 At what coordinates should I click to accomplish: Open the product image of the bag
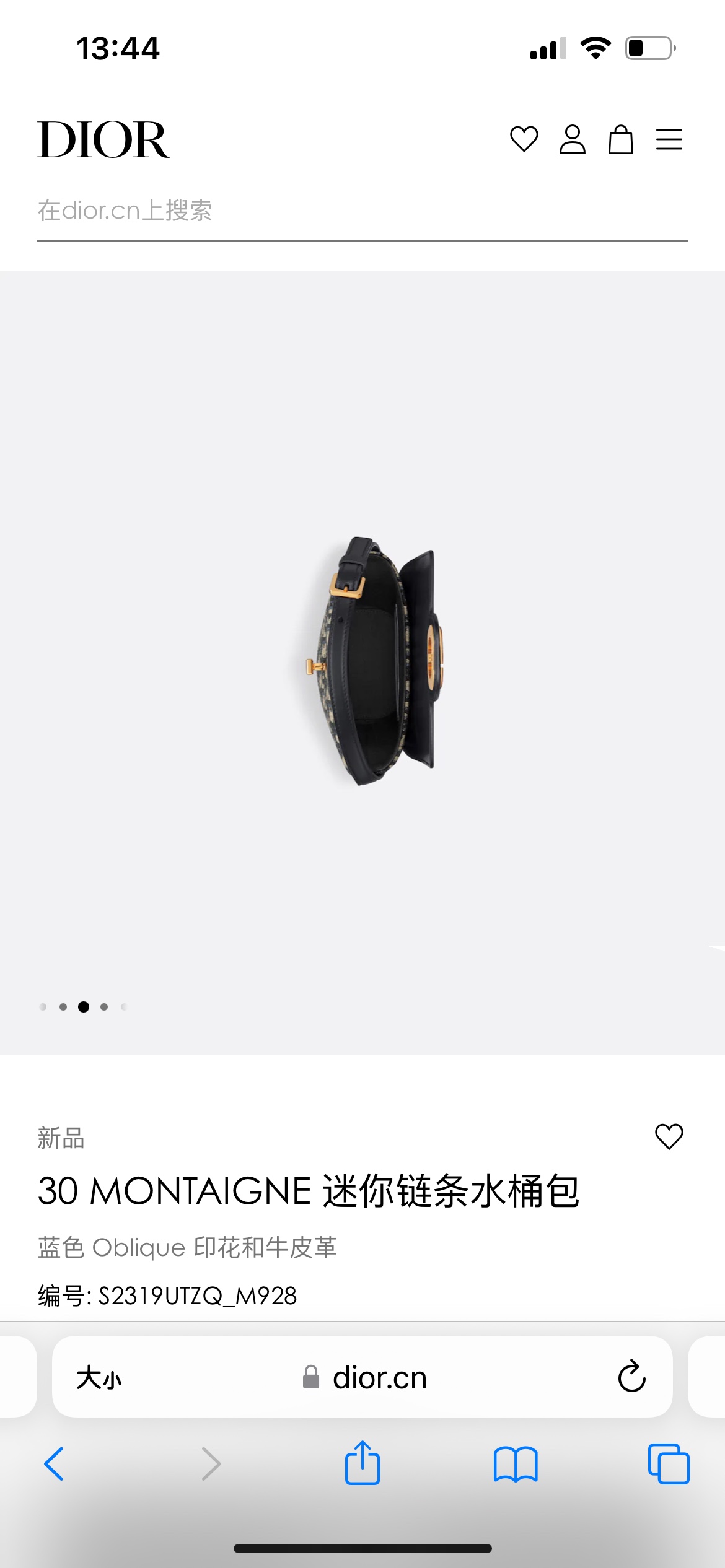point(370,661)
